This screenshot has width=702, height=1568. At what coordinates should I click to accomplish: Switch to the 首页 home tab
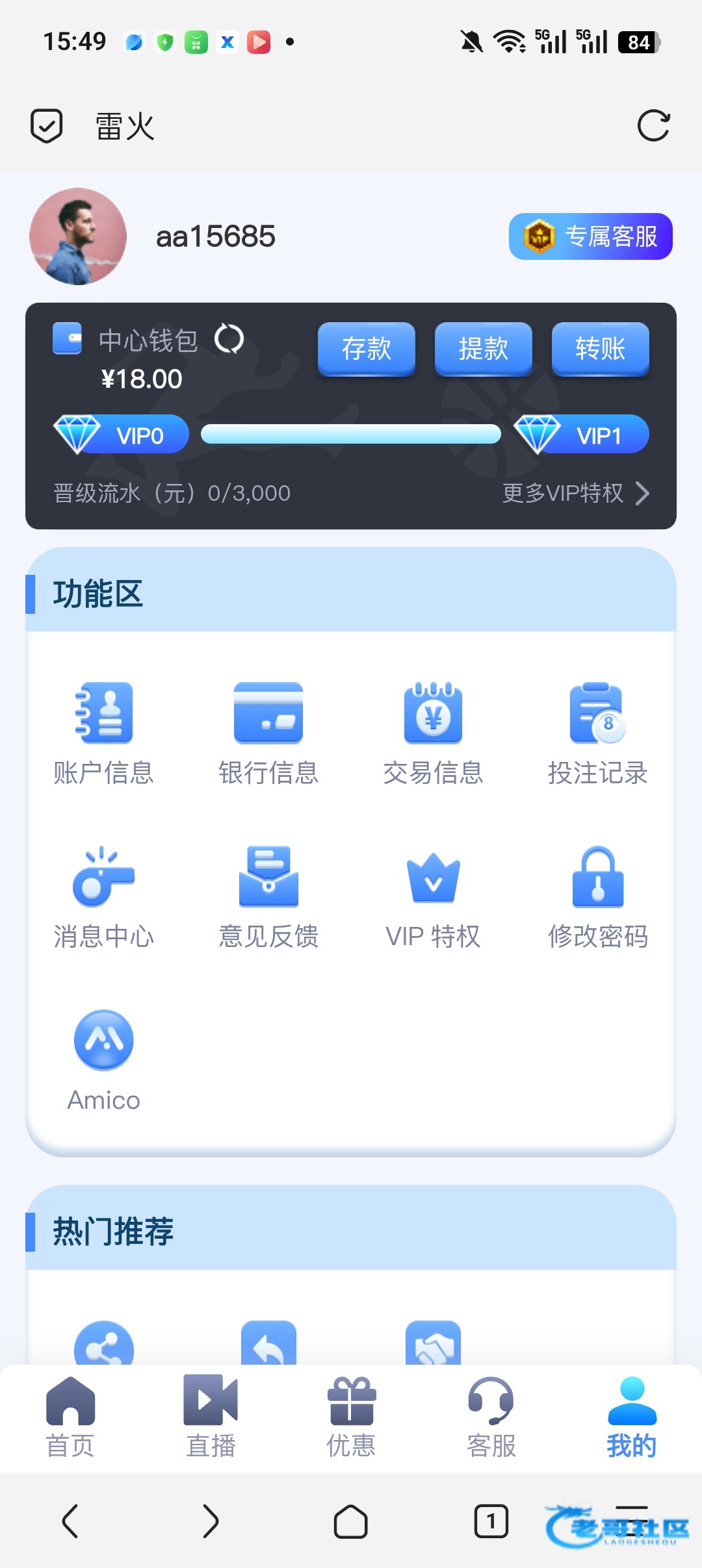click(x=70, y=1417)
